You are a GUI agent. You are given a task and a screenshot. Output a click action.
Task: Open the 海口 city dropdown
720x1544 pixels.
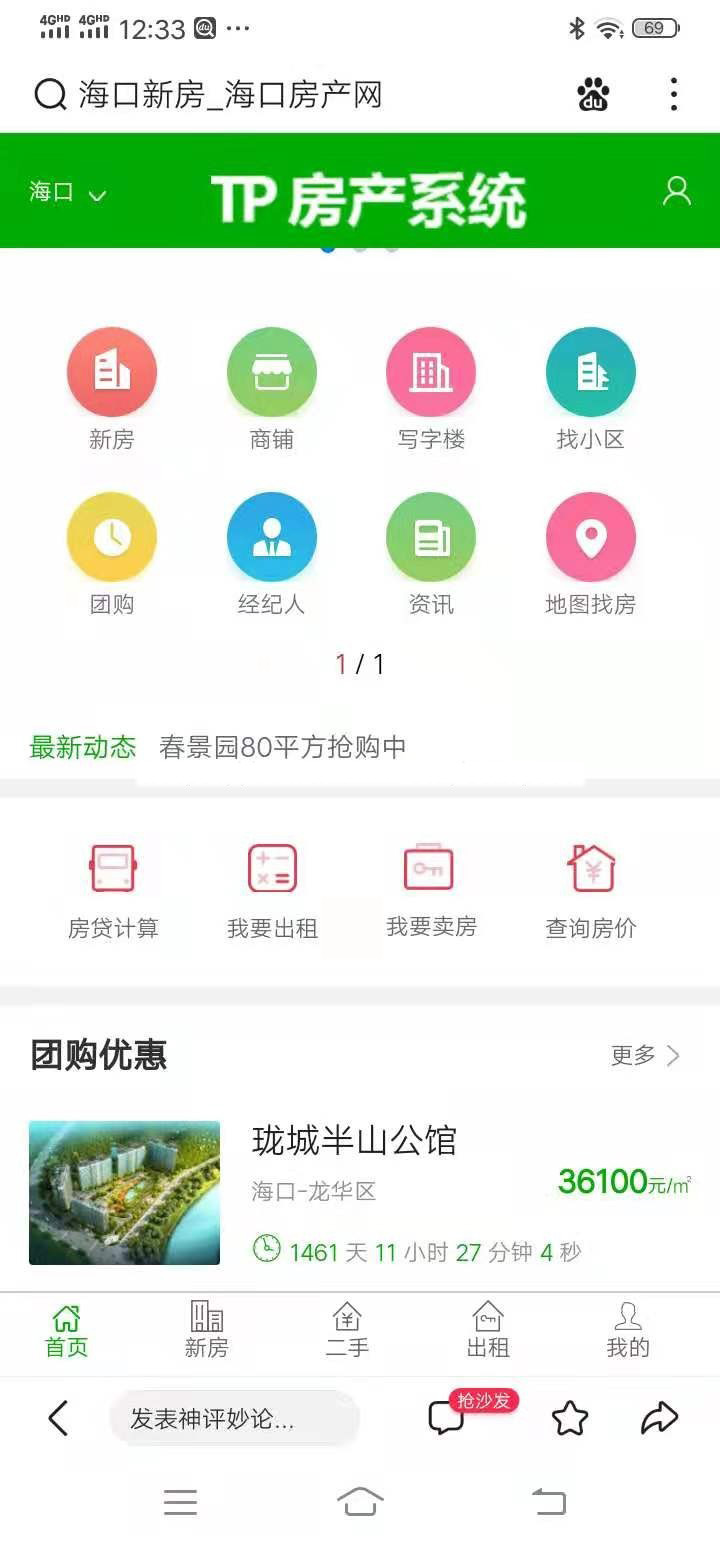click(67, 192)
